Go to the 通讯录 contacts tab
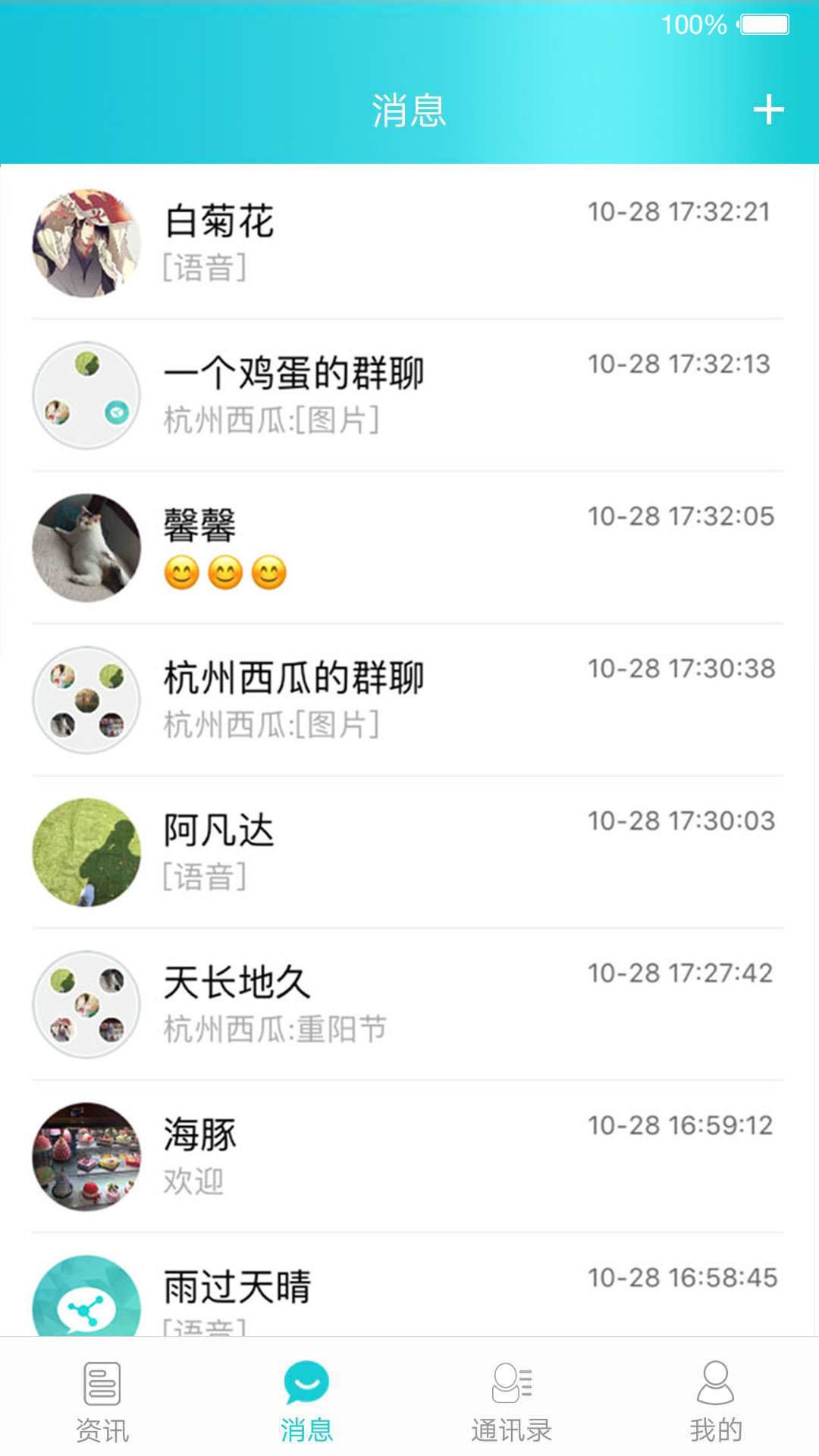819x1456 pixels. [x=512, y=1400]
